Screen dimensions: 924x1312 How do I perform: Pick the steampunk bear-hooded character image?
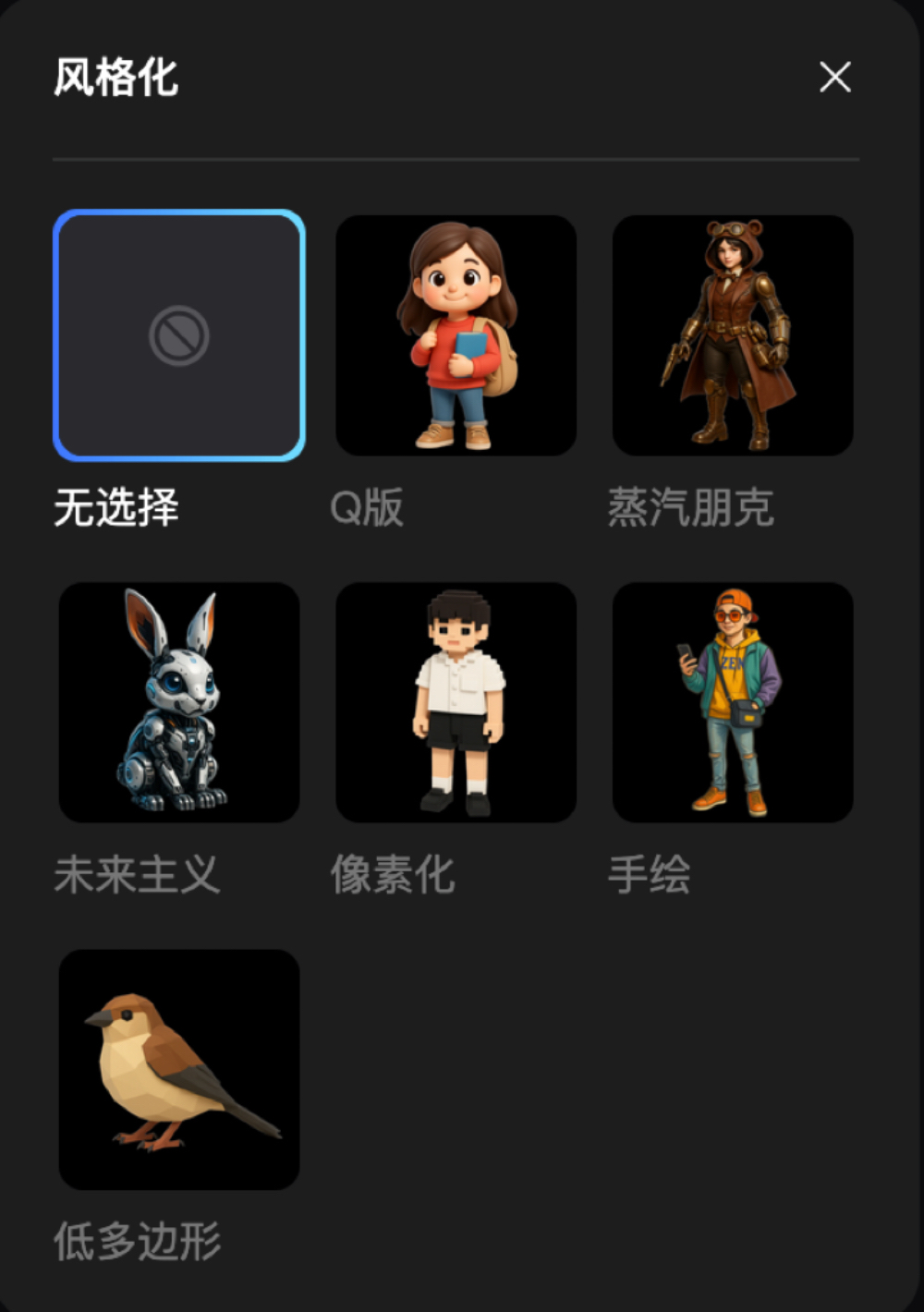tap(733, 335)
